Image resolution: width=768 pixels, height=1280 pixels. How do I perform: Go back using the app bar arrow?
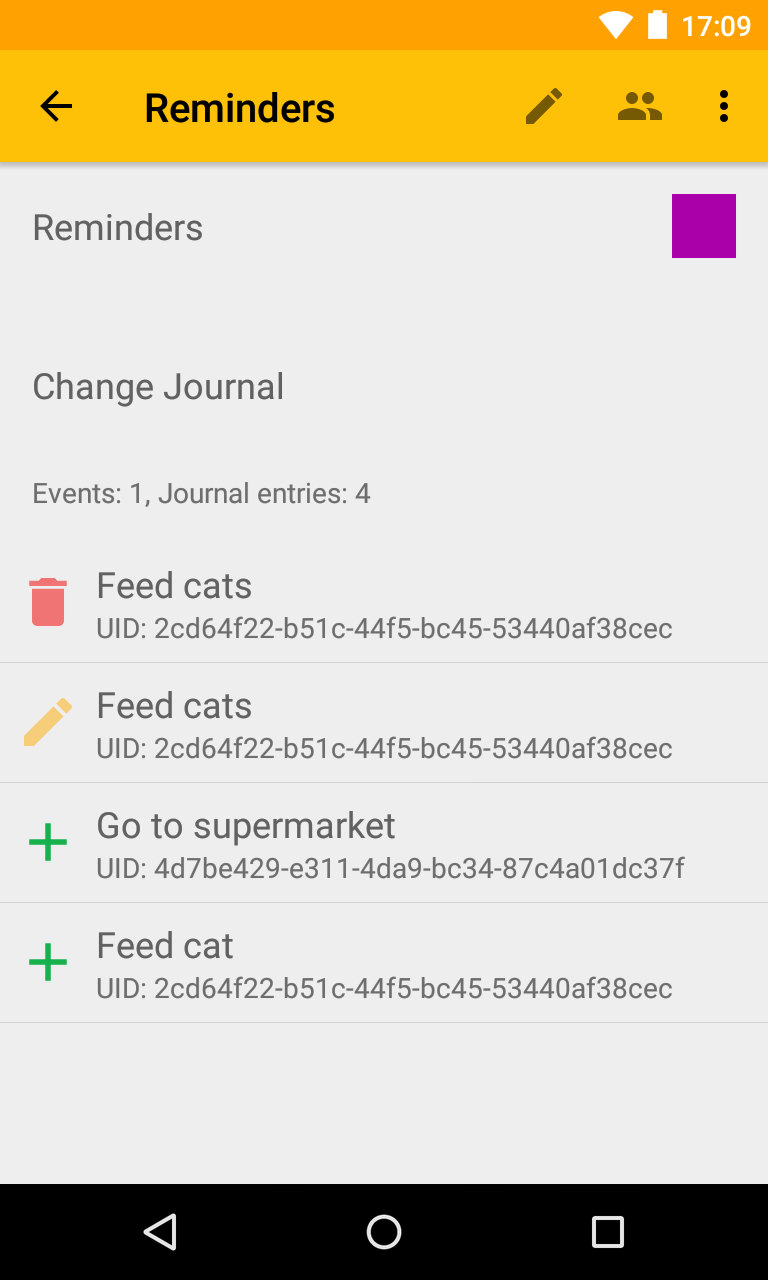pos(56,107)
